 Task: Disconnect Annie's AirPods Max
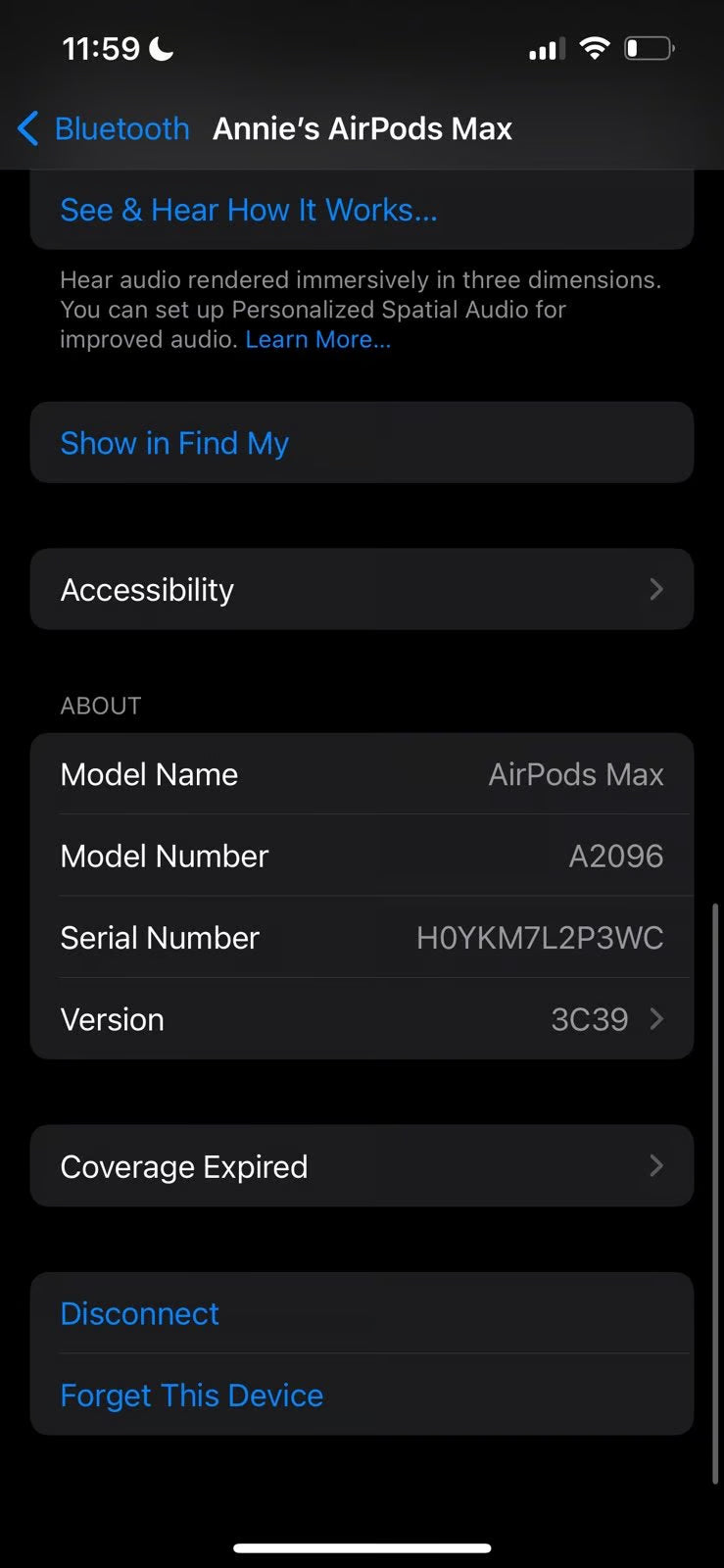click(x=139, y=1313)
